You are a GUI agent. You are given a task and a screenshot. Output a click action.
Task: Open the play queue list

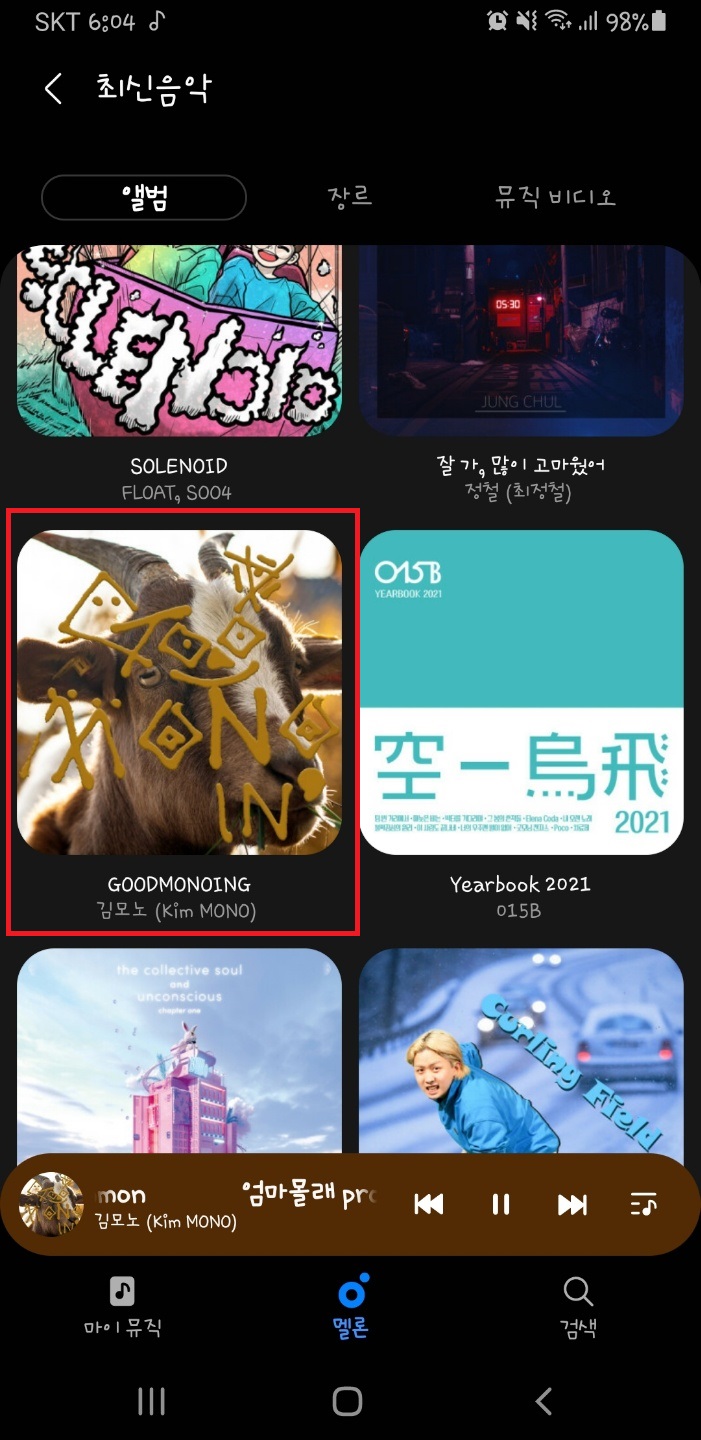[644, 1204]
